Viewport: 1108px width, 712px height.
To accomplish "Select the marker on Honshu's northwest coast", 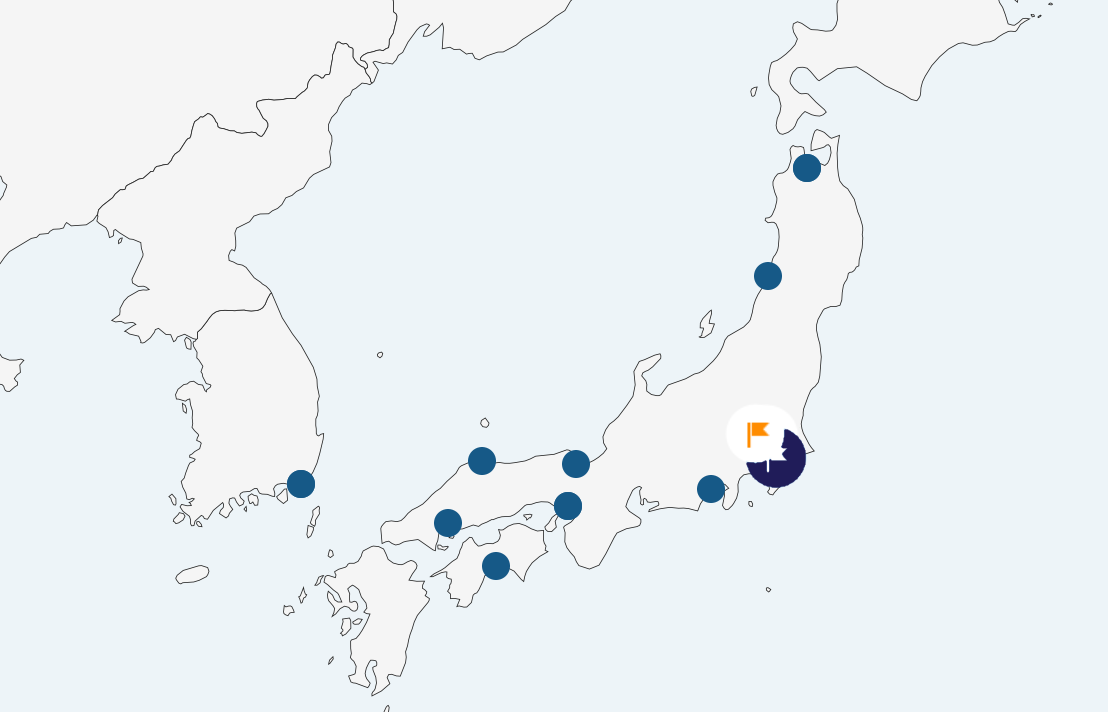I will point(768,276).
